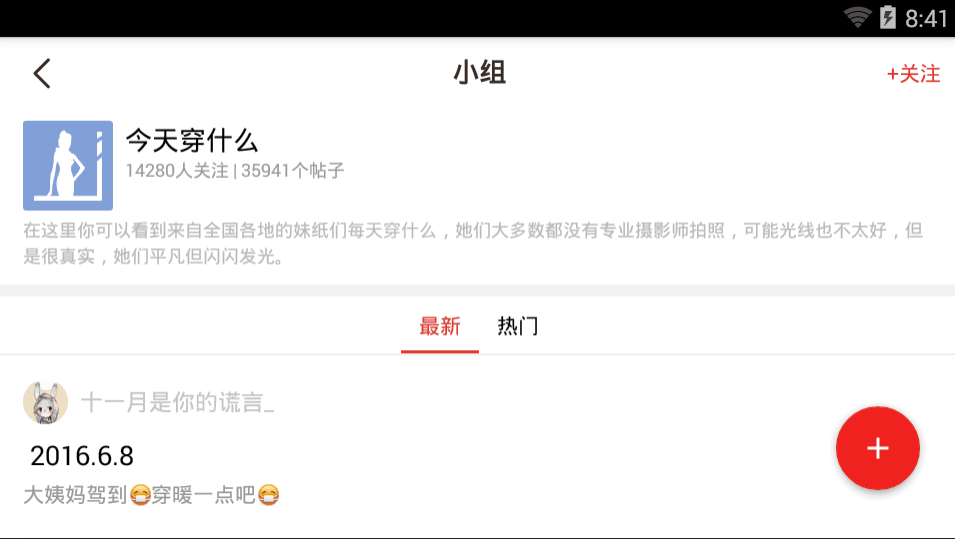Go back using the top-left arrow

41,73
